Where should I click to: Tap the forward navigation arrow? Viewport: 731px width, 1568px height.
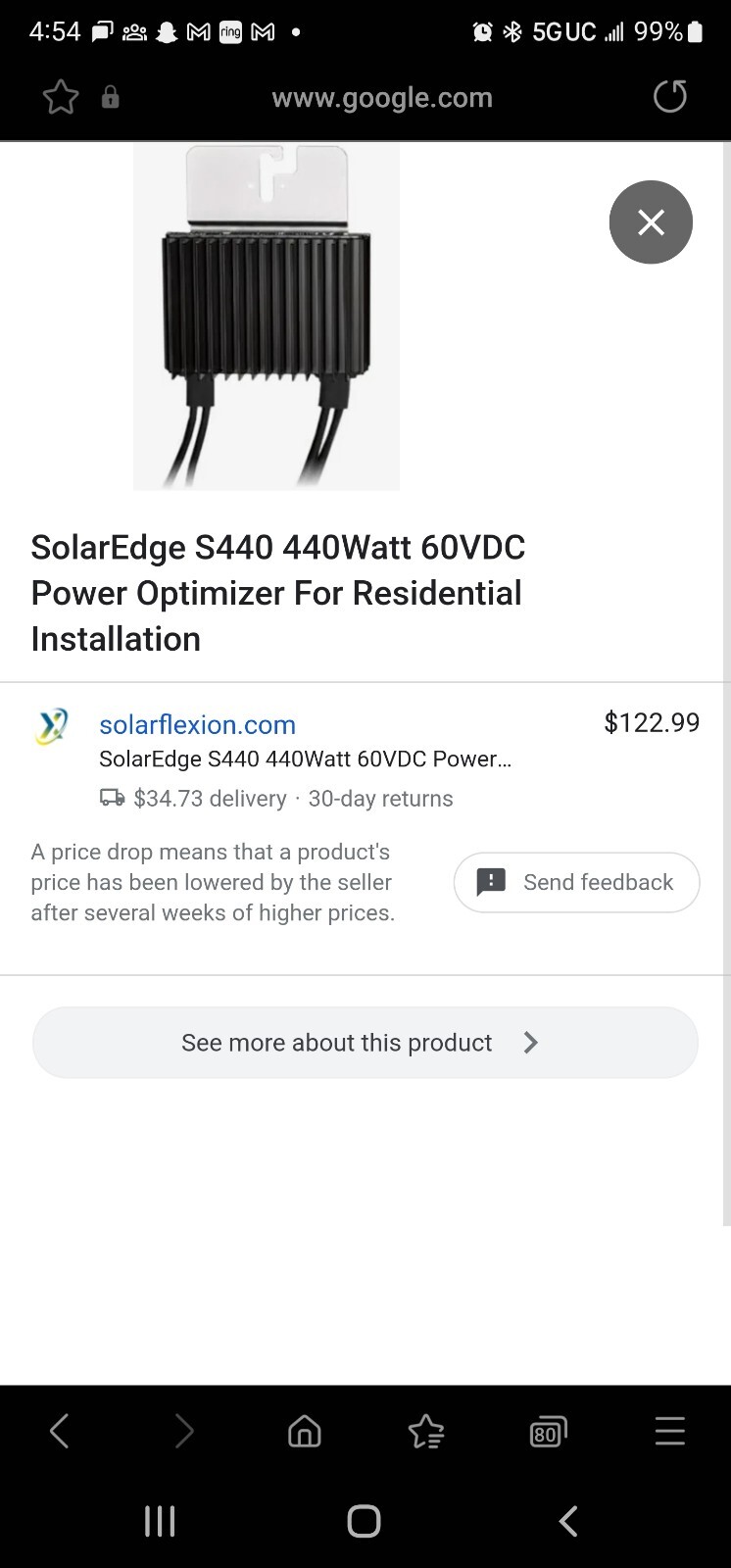pyautogui.click(x=182, y=1431)
